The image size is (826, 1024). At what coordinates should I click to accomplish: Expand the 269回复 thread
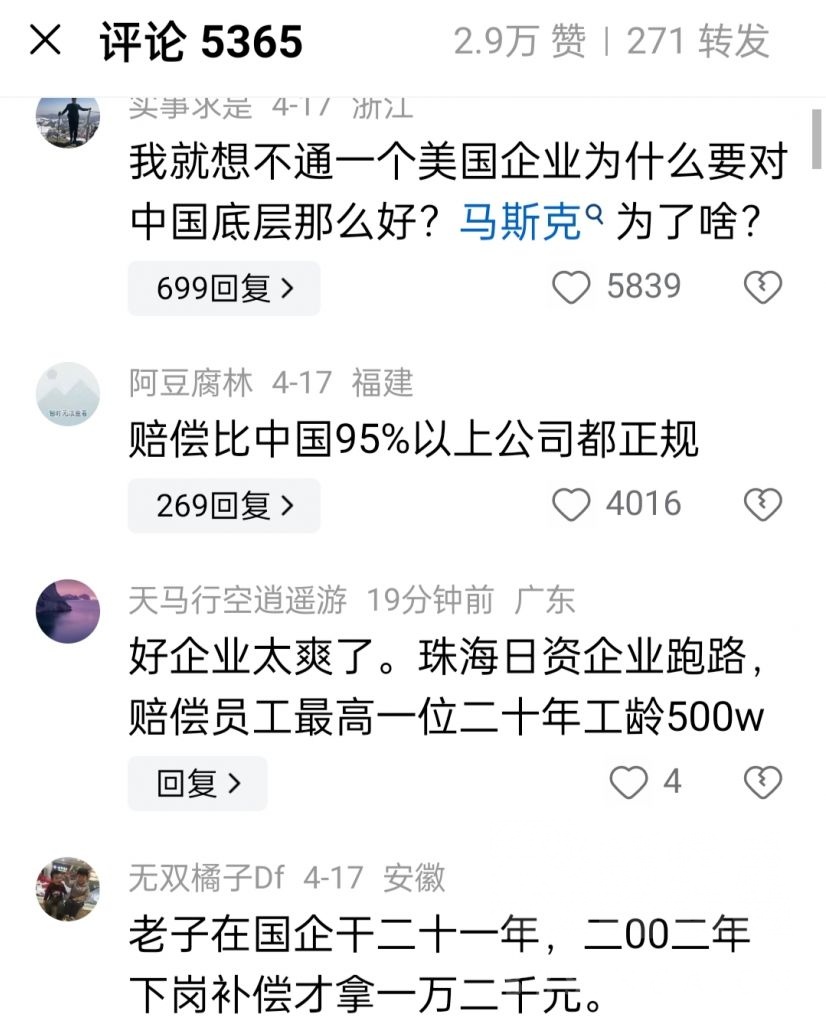(224, 506)
